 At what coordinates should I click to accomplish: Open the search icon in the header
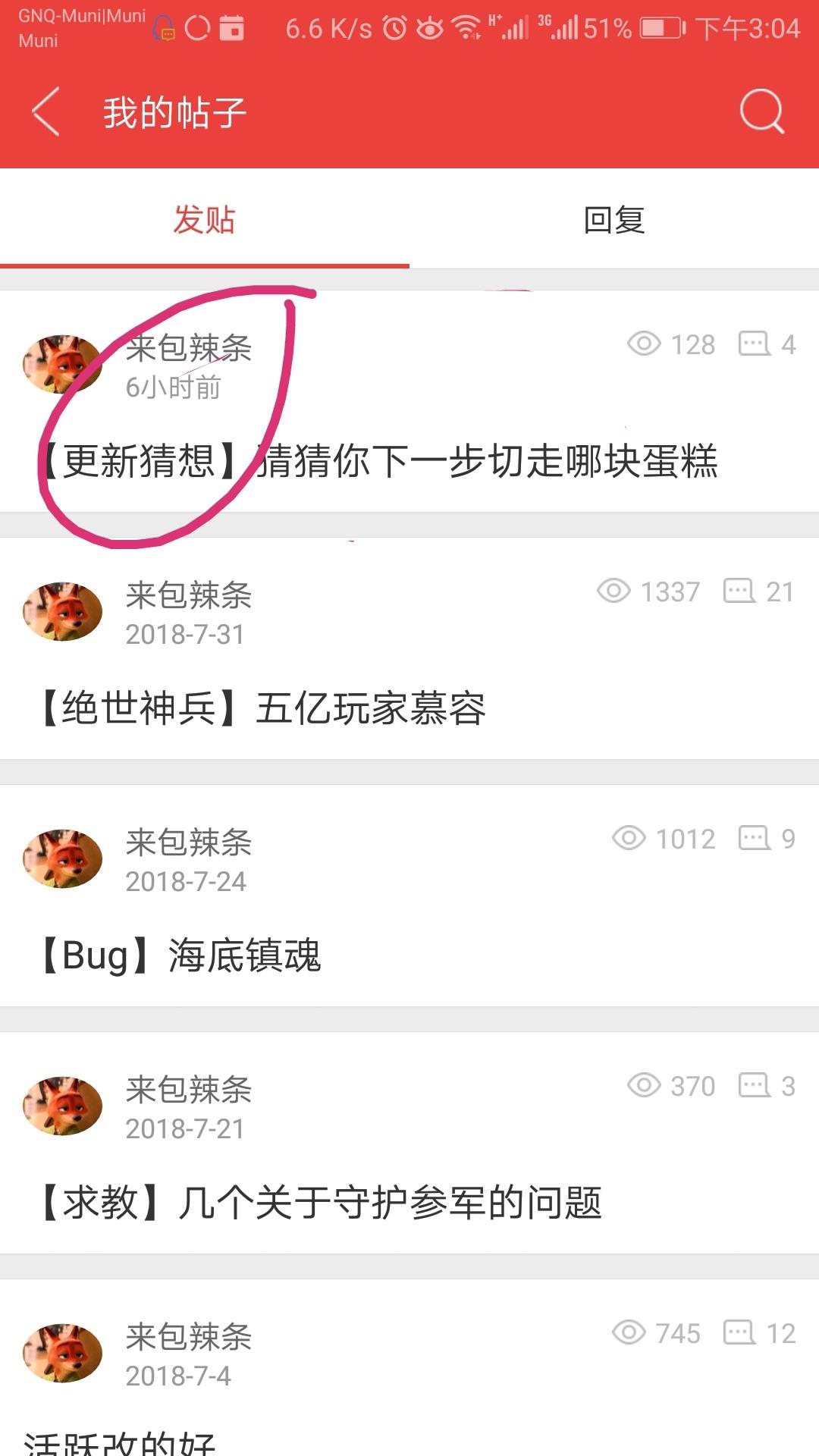[761, 112]
